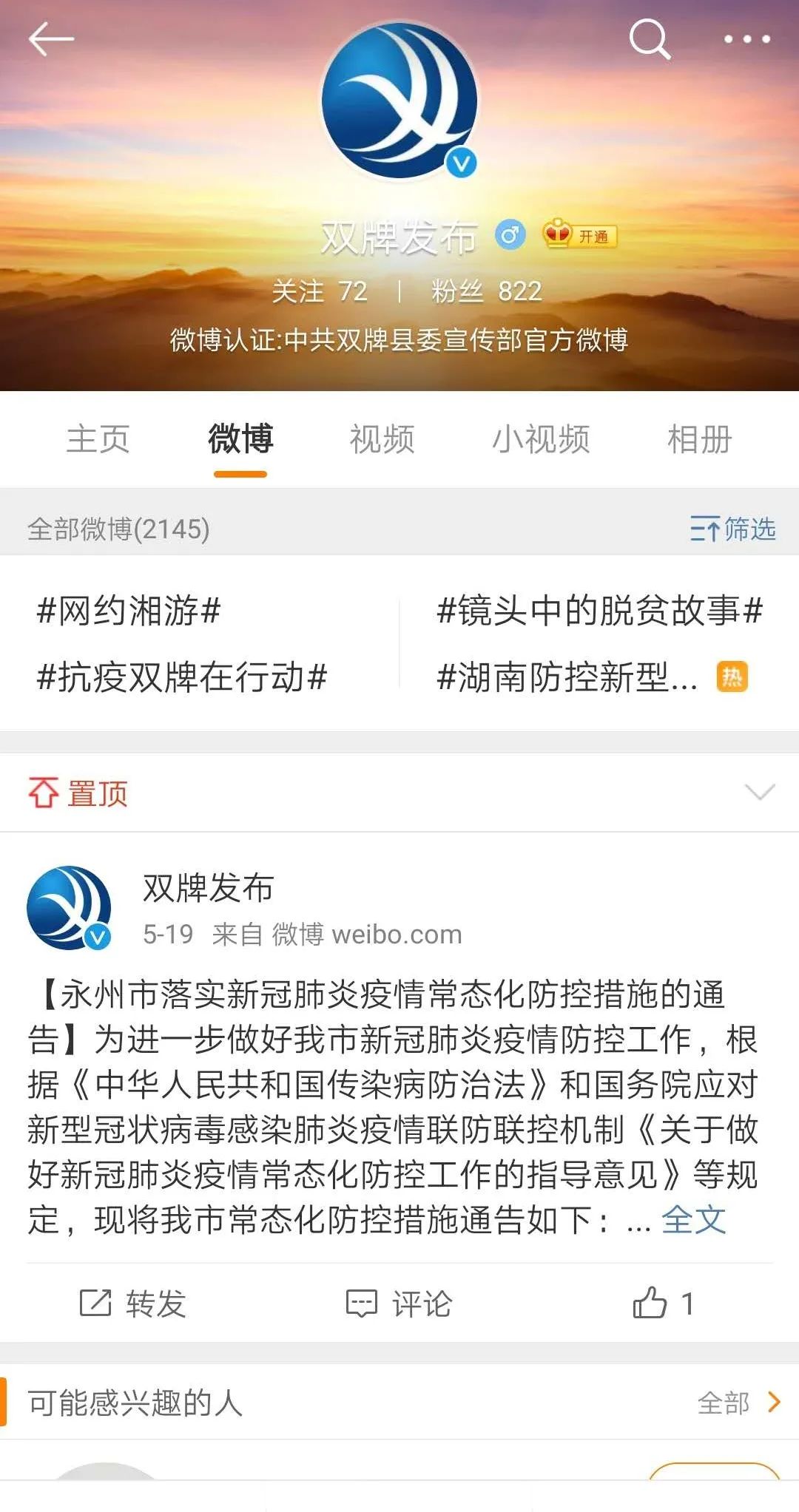Viewport: 799px width, 1512px height.
Task: Repost the pinned post with 转发
Action: [x=133, y=1303]
